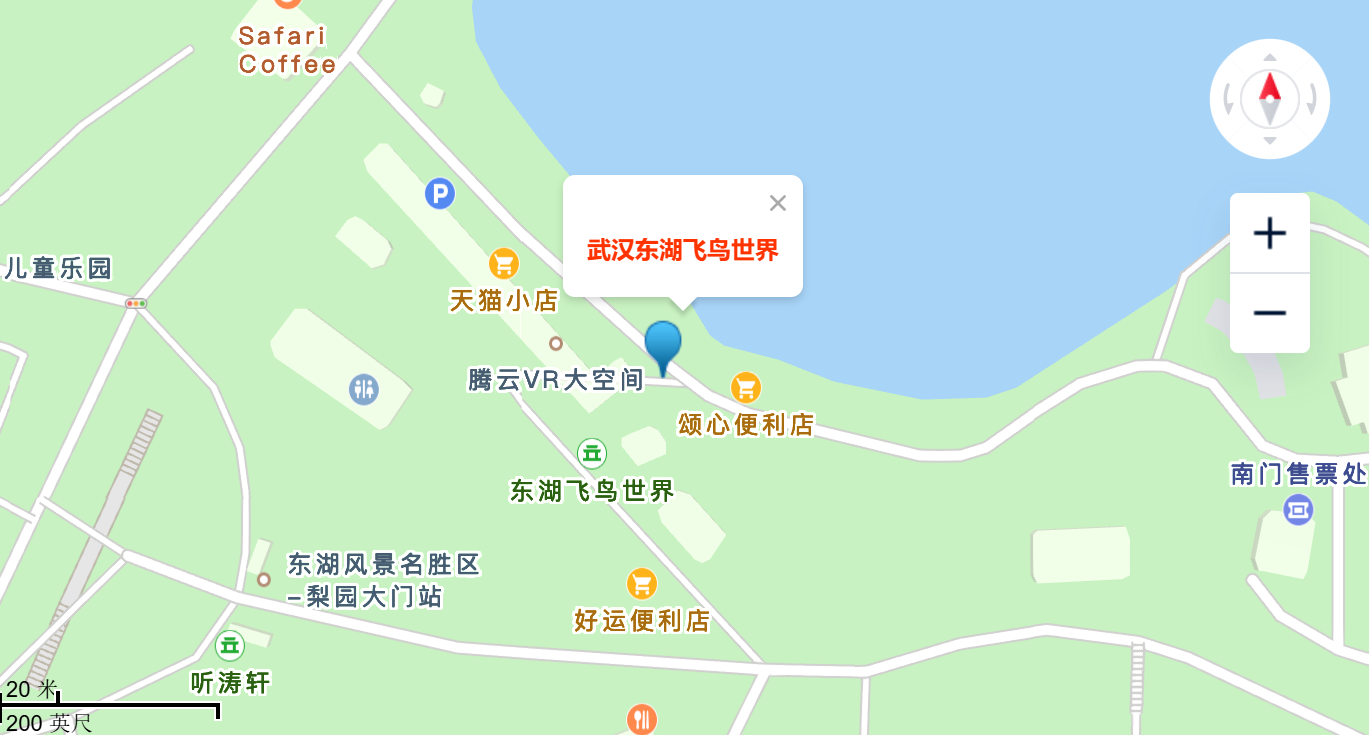Select the 东湖飞鸟世界 attraction marker
The width and height of the screenshot is (1369, 735).
(592, 453)
